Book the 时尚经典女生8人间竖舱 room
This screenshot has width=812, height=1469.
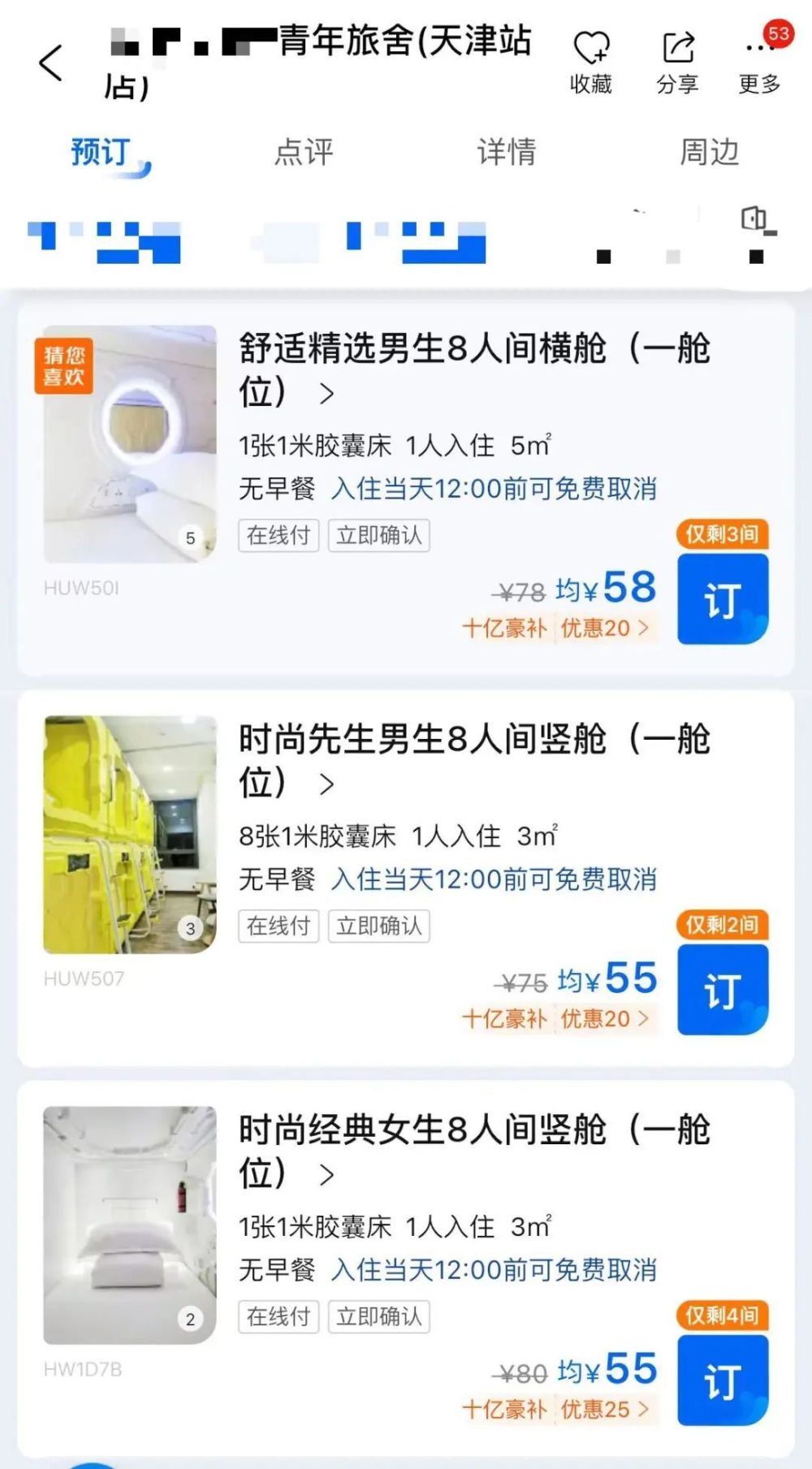(723, 1380)
